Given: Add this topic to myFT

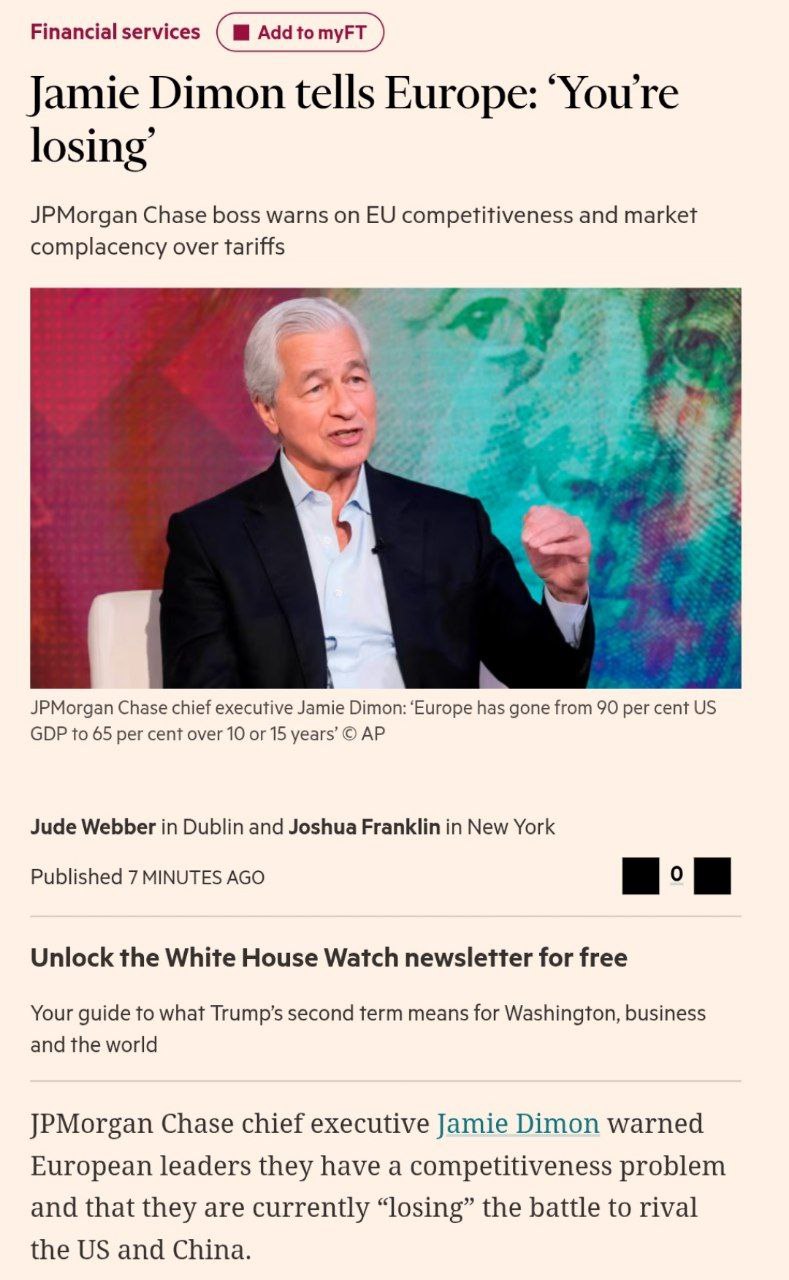Looking at the screenshot, I should [x=300, y=33].
